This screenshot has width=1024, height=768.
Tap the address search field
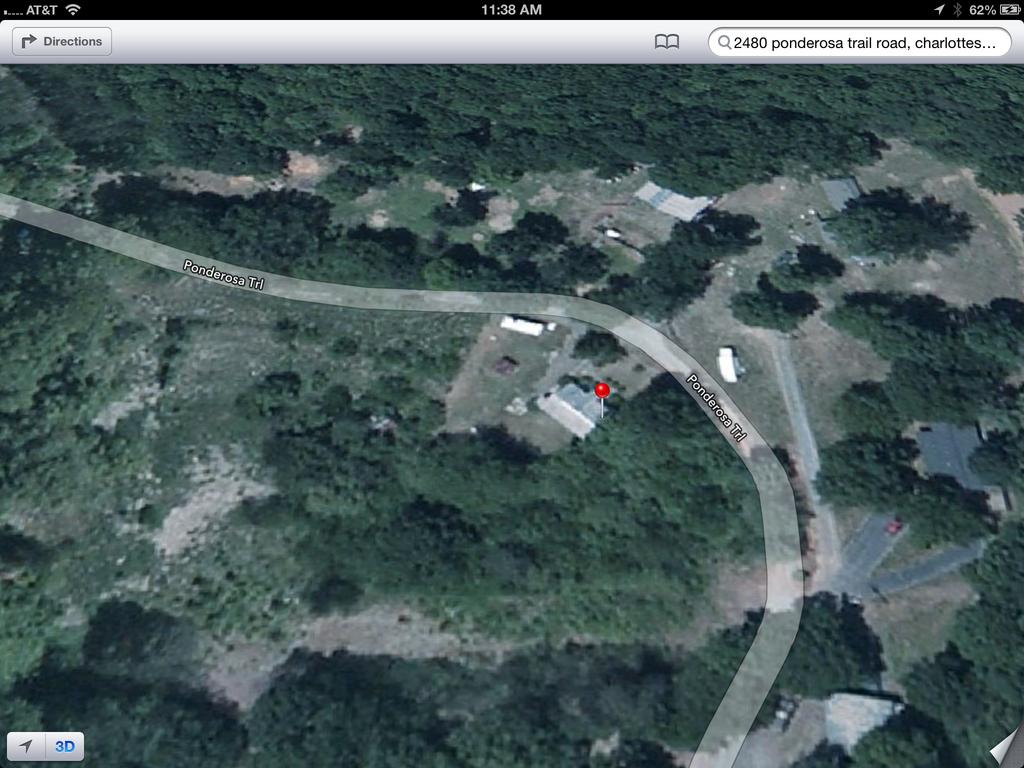tap(860, 42)
